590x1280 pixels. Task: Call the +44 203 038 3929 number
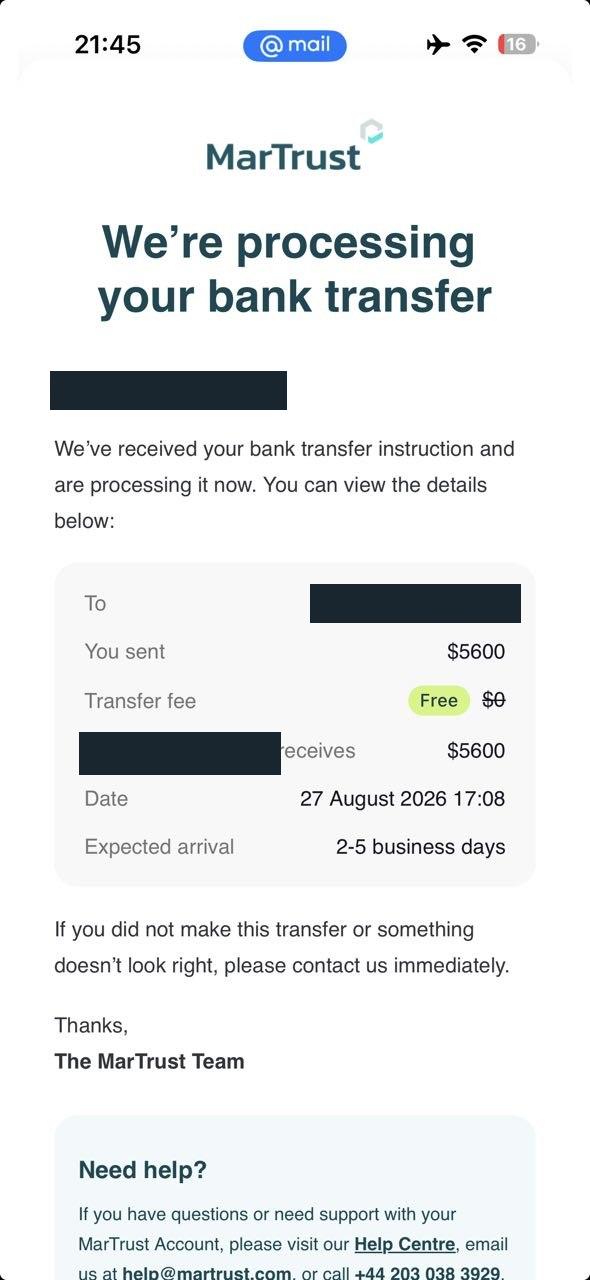coord(427,1273)
